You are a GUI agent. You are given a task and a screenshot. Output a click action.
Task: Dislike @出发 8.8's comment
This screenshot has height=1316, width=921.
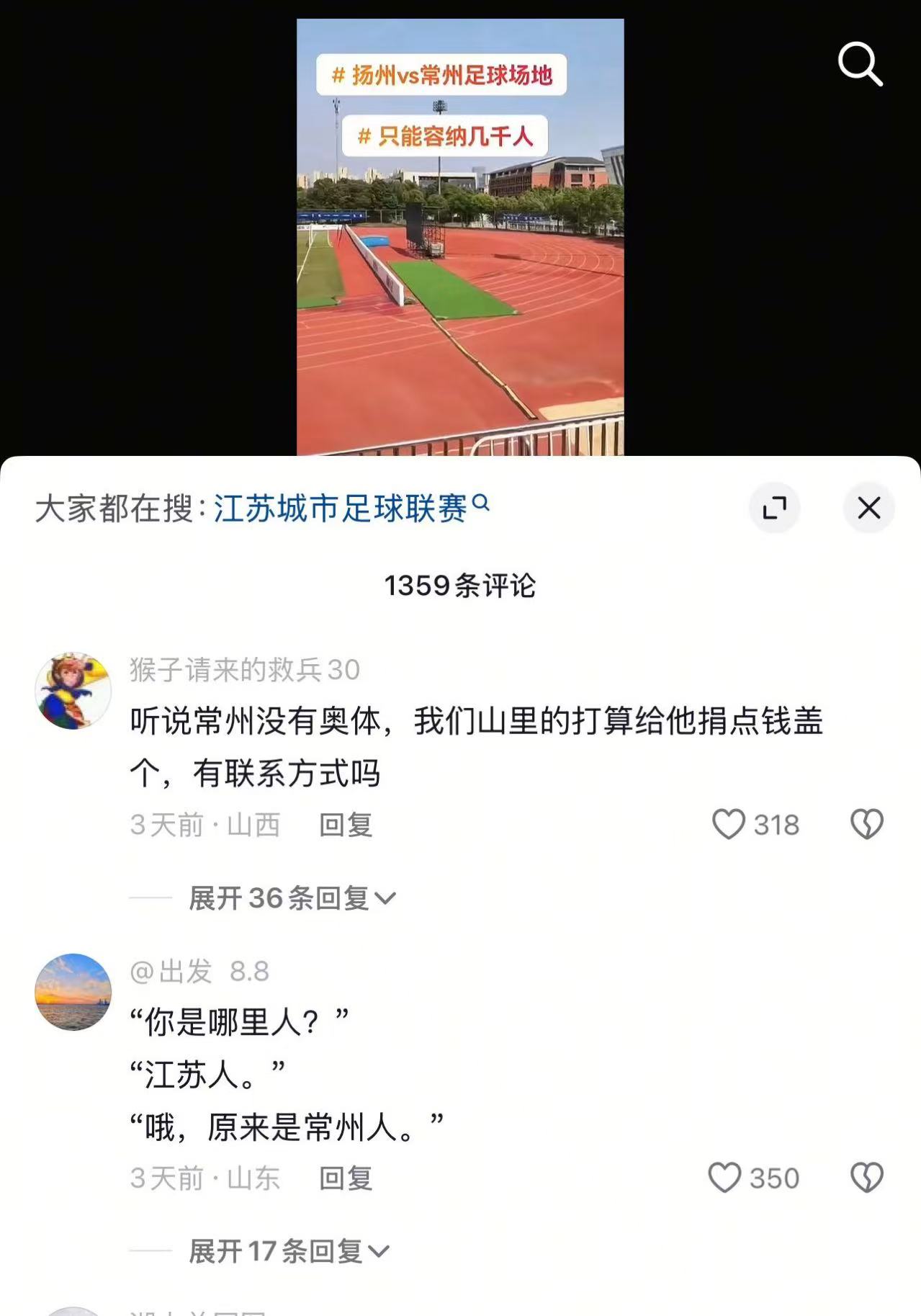pos(866,1178)
